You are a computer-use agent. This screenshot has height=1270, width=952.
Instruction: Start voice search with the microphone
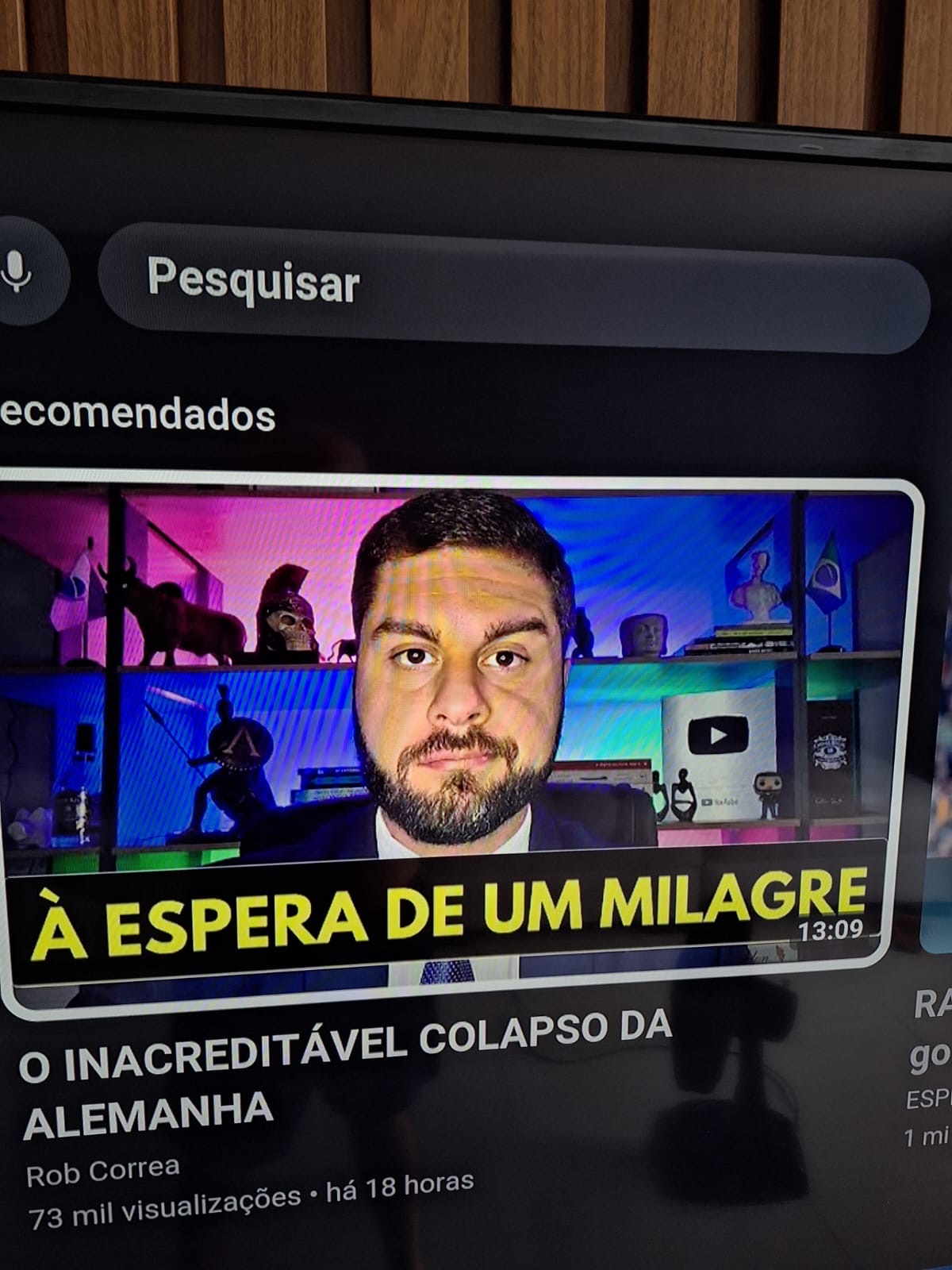point(20,271)
